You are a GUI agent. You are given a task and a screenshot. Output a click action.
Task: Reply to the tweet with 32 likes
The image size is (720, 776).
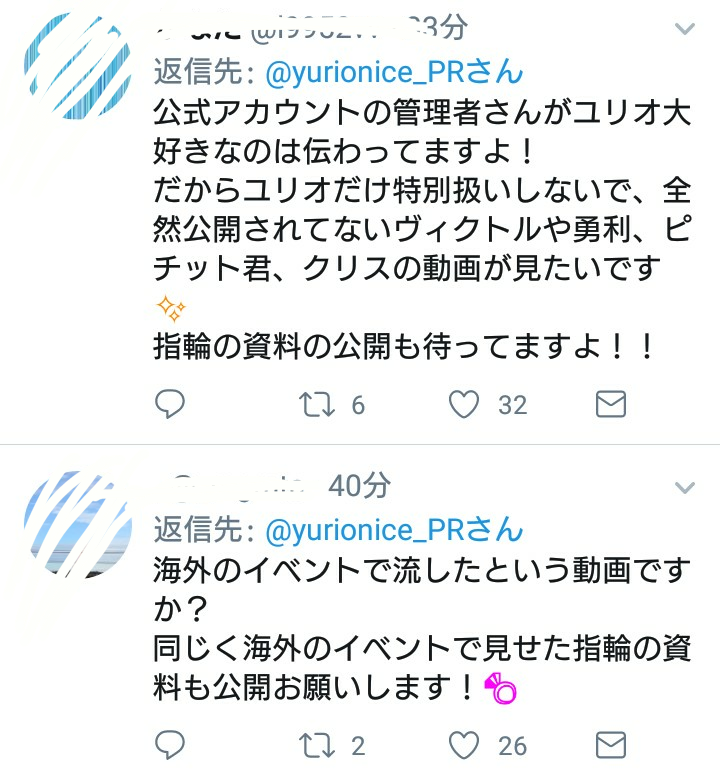[171, 404]
